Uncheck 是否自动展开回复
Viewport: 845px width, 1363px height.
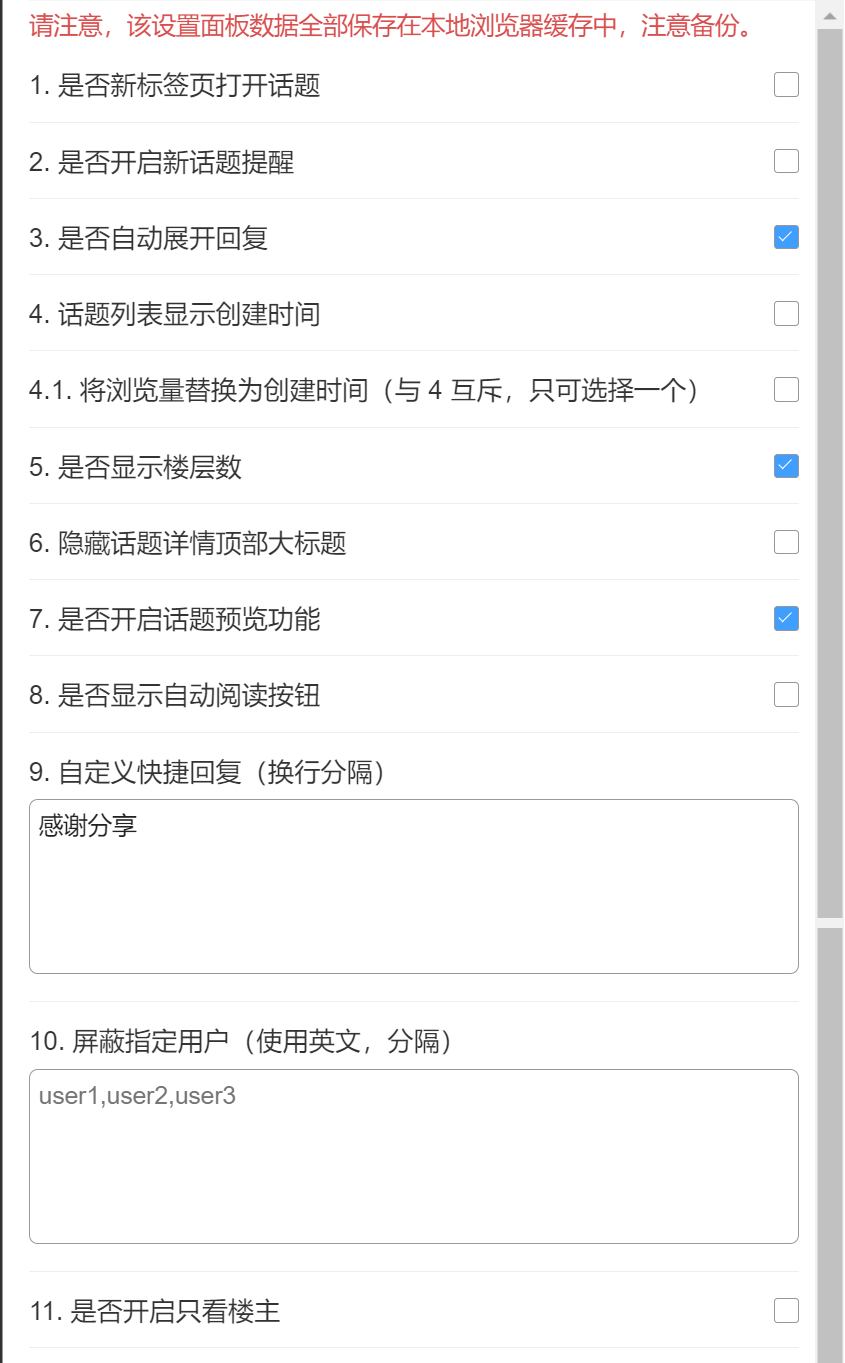tap(786, 237)
